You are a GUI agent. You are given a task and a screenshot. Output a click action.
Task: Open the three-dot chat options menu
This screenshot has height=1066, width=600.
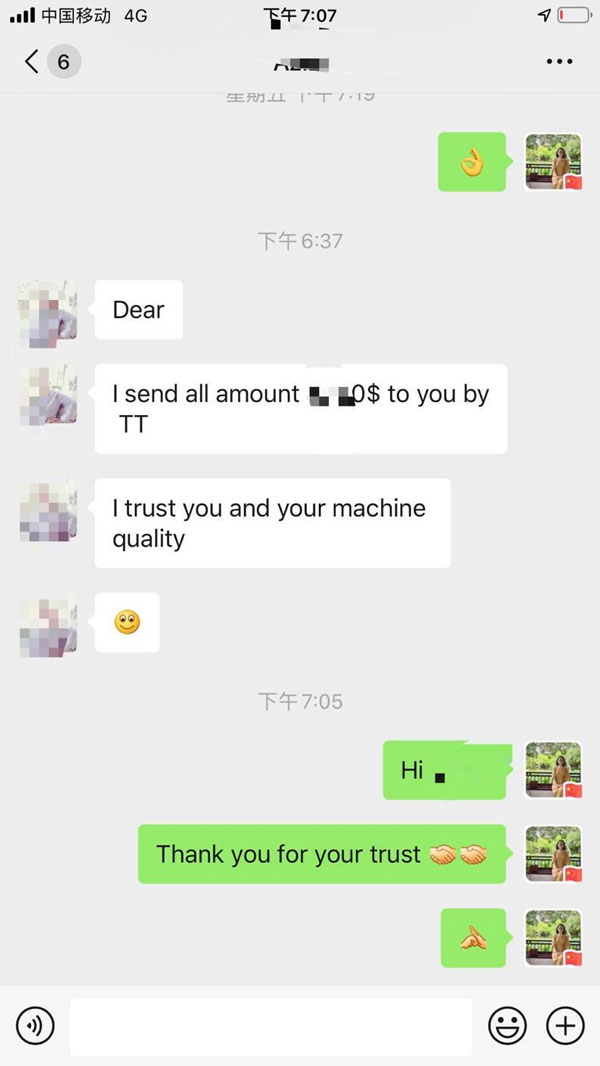click(x=559, y=62)
